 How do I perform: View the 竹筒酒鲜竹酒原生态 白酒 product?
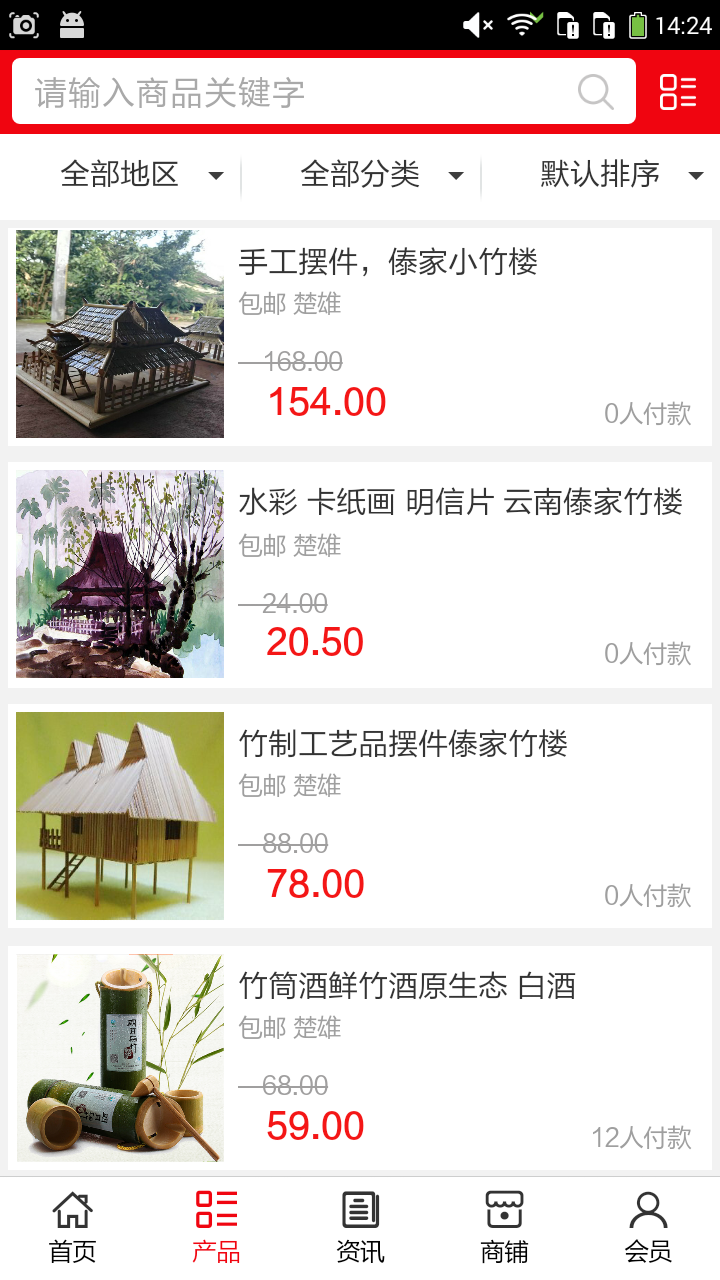[407, 986]
